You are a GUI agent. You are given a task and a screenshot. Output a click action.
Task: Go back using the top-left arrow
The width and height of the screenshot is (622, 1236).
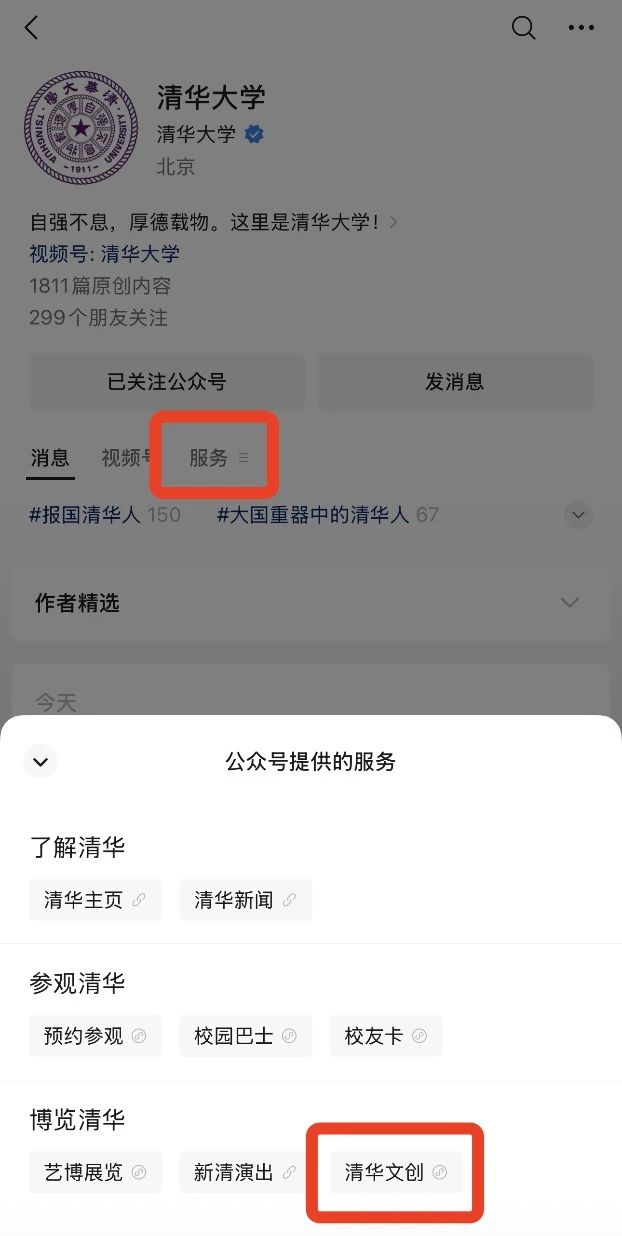(x=31, y=28)
